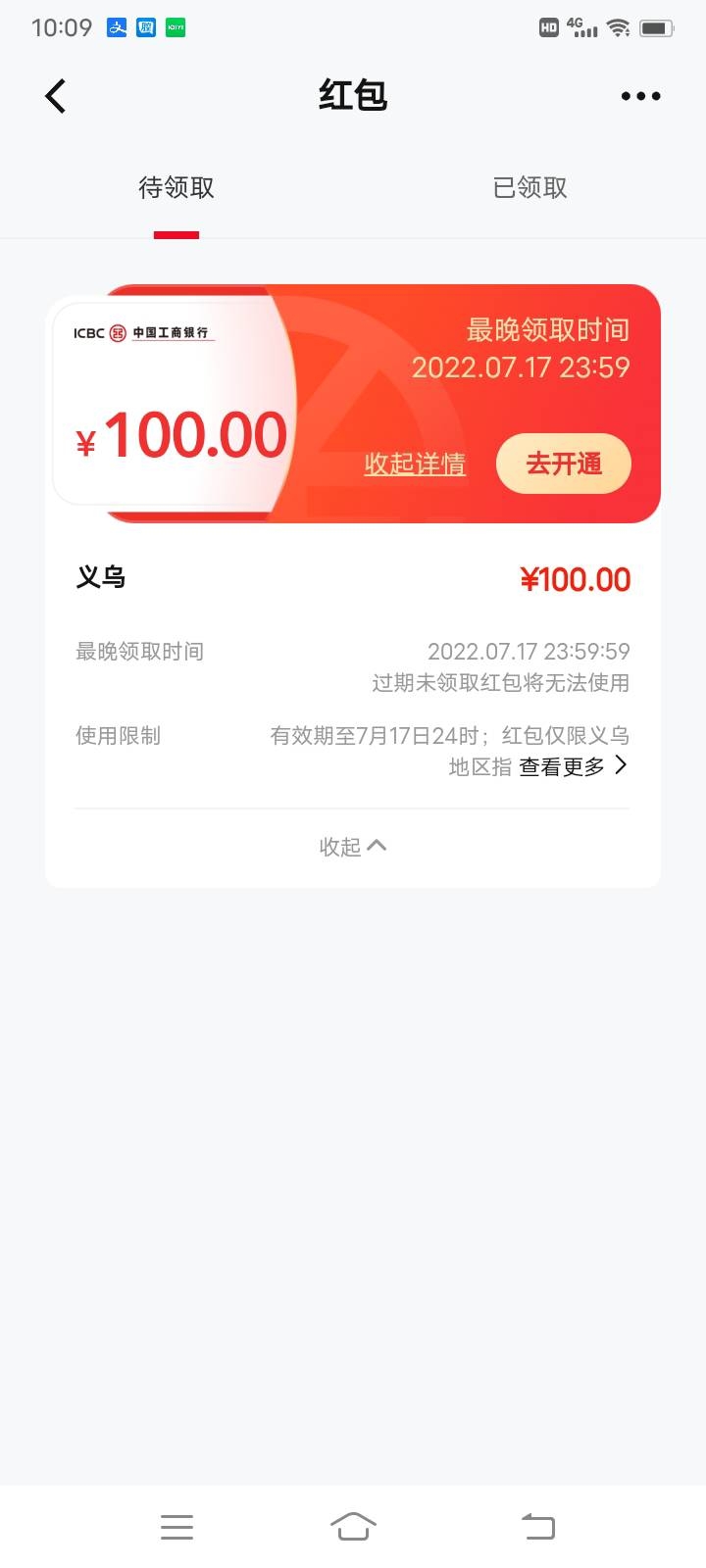Open the three-dot overflow menu
This screenshot has height=1568, width=706.
click(640, 96)
